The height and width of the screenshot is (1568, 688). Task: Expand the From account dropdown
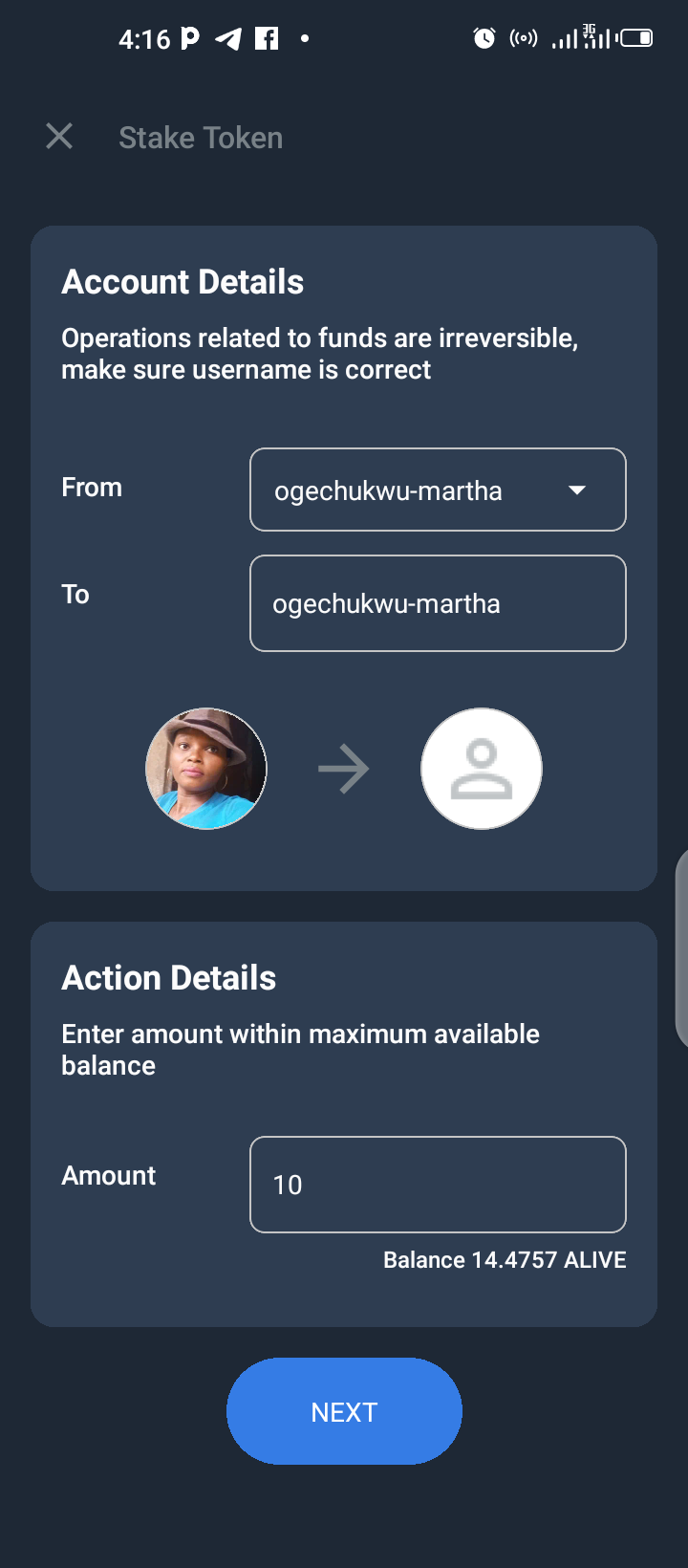(x=438, y=490)
